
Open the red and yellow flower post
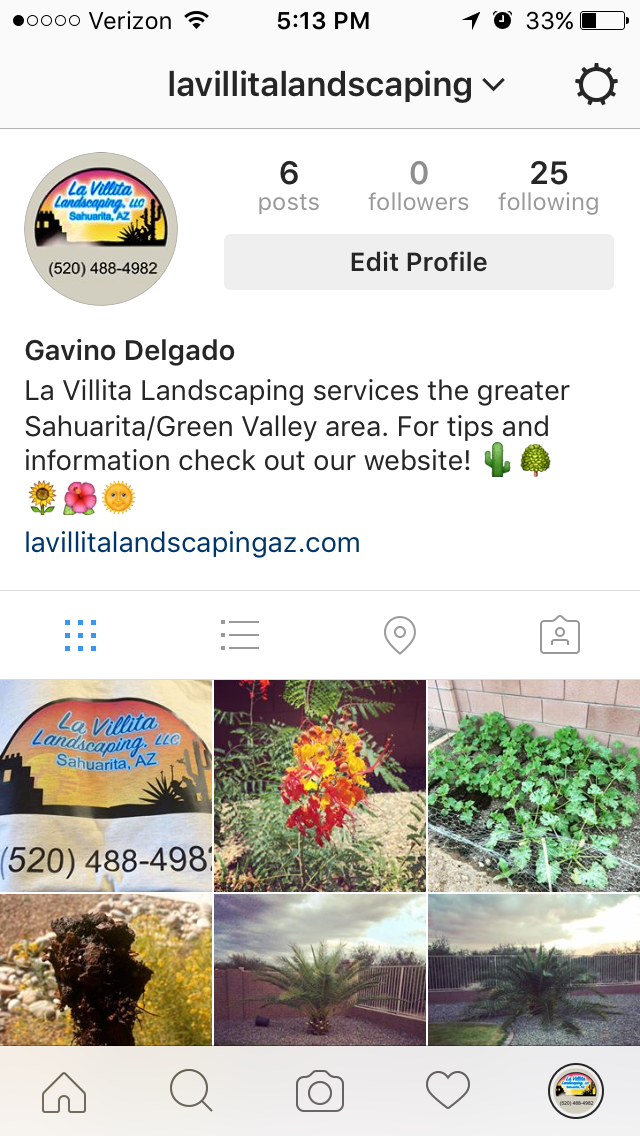click(320, 785)
